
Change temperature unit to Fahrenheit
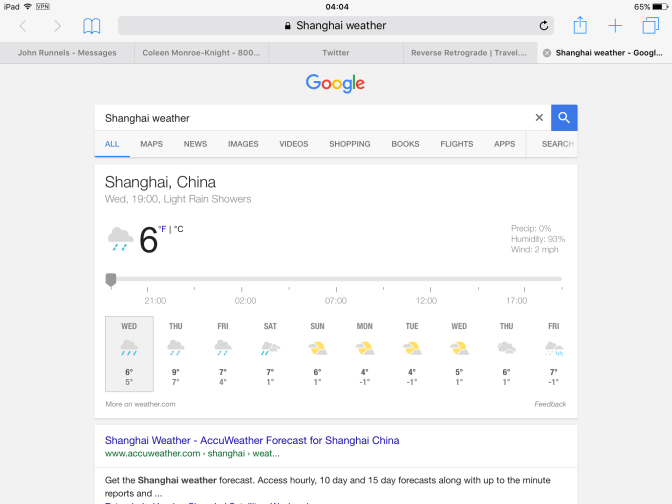pos(162,228)
